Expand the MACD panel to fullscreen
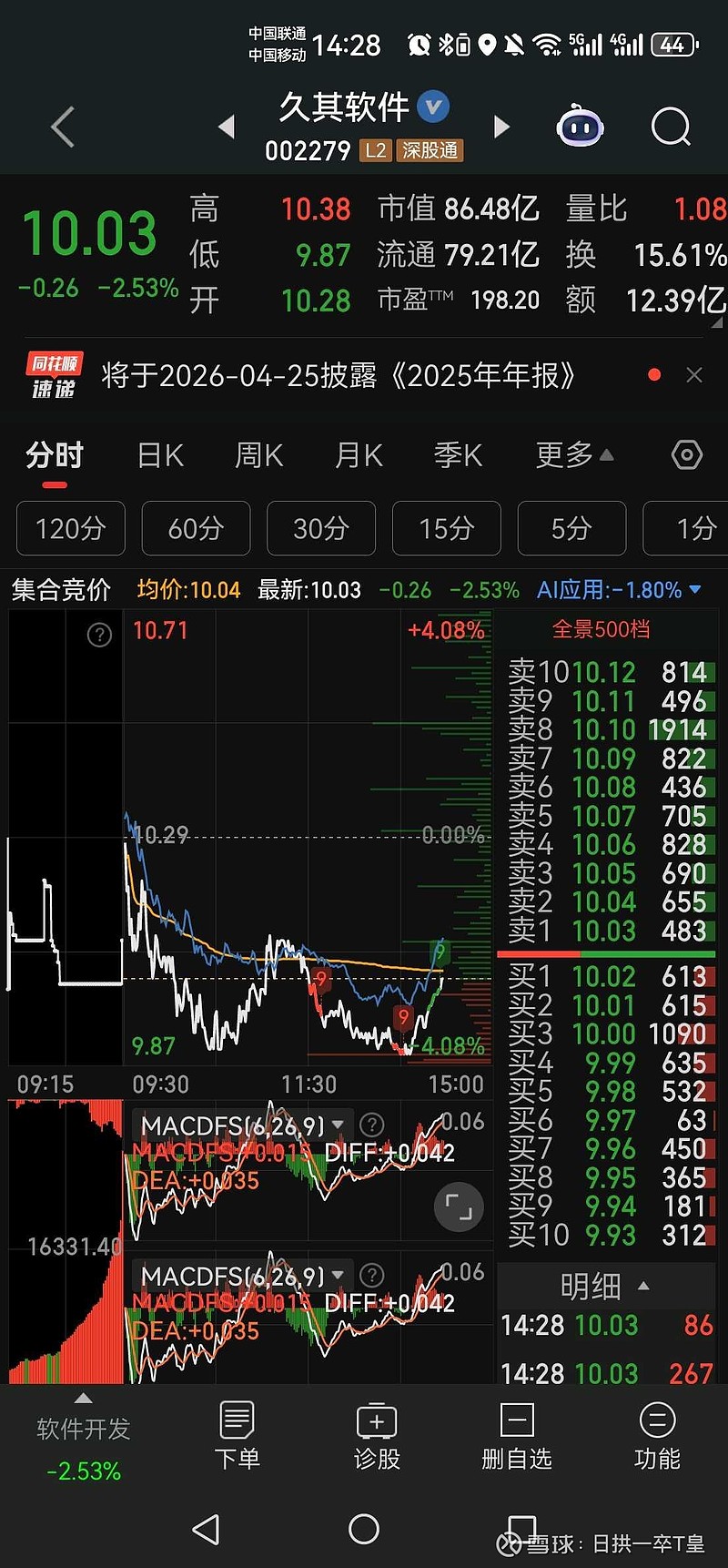 [x=459, y=1207]
